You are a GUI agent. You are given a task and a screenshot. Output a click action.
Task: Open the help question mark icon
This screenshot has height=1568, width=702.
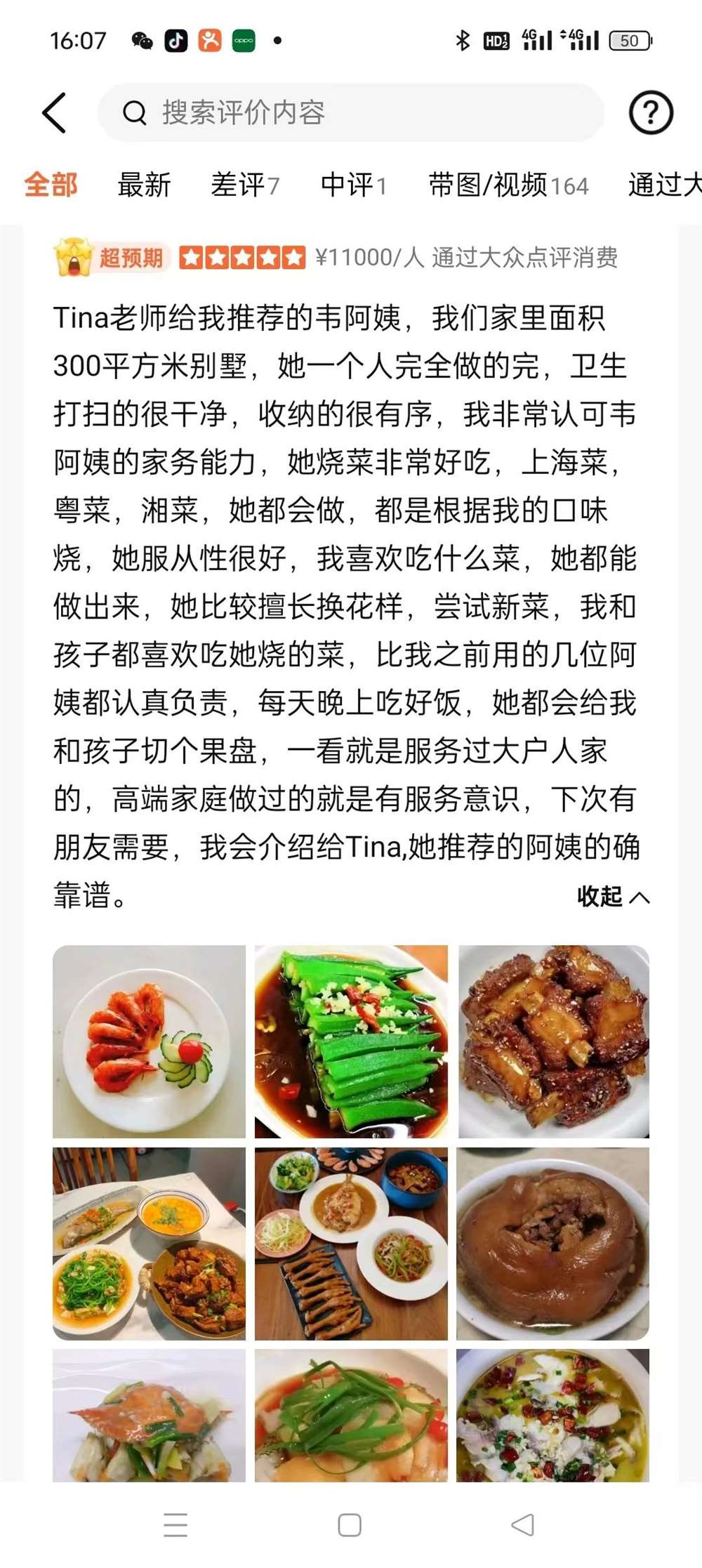point(651,112)
